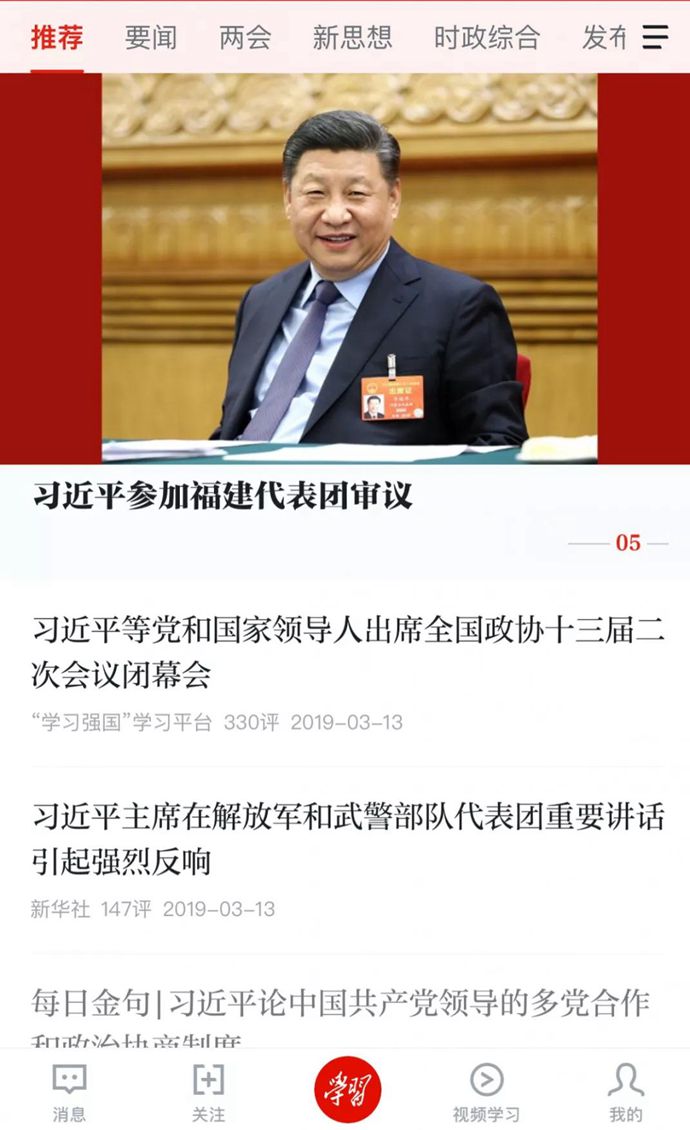Viewport: 690px width, 1130px height.
Task: Open the 每日金句 article
Action: pyautogui.click(x=340, y=1004)
